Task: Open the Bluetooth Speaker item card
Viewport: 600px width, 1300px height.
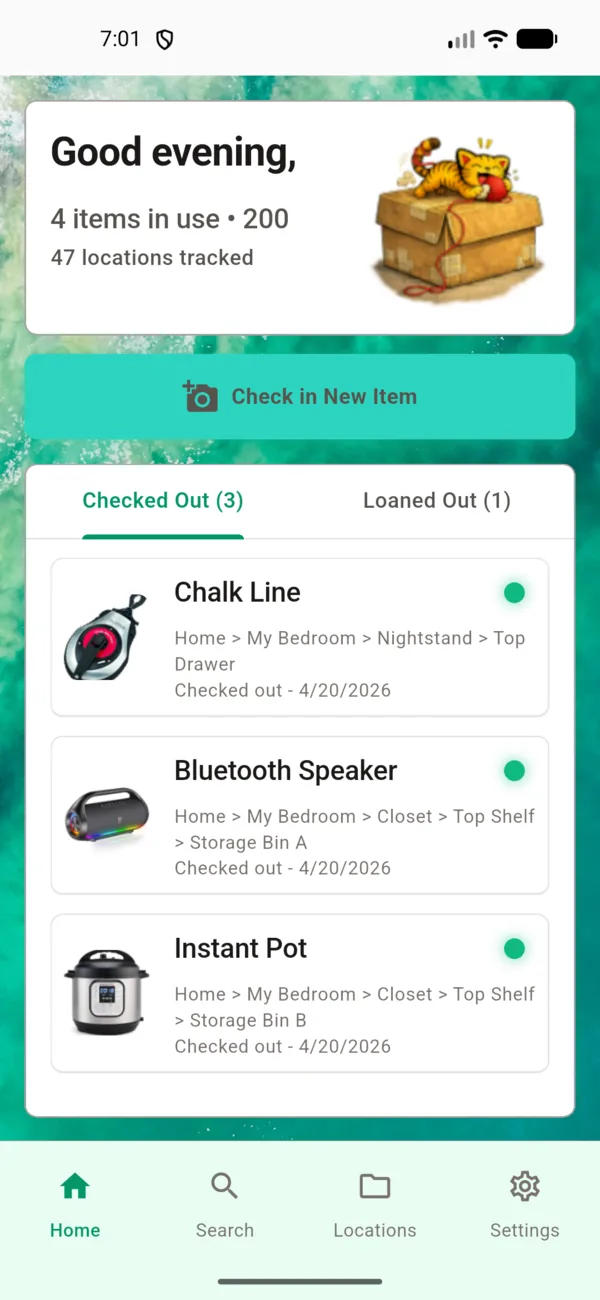Action: tap(300, 815)
